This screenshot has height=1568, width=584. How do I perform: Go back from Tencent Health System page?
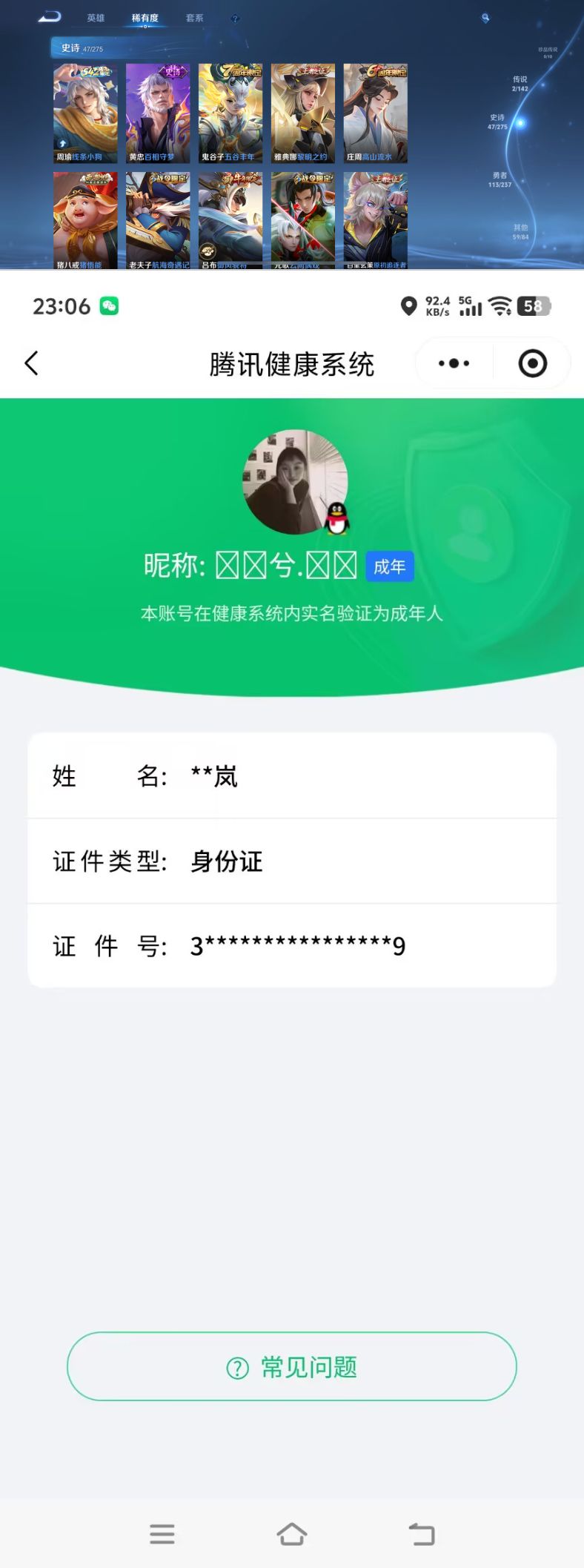(x=32, y=363)
